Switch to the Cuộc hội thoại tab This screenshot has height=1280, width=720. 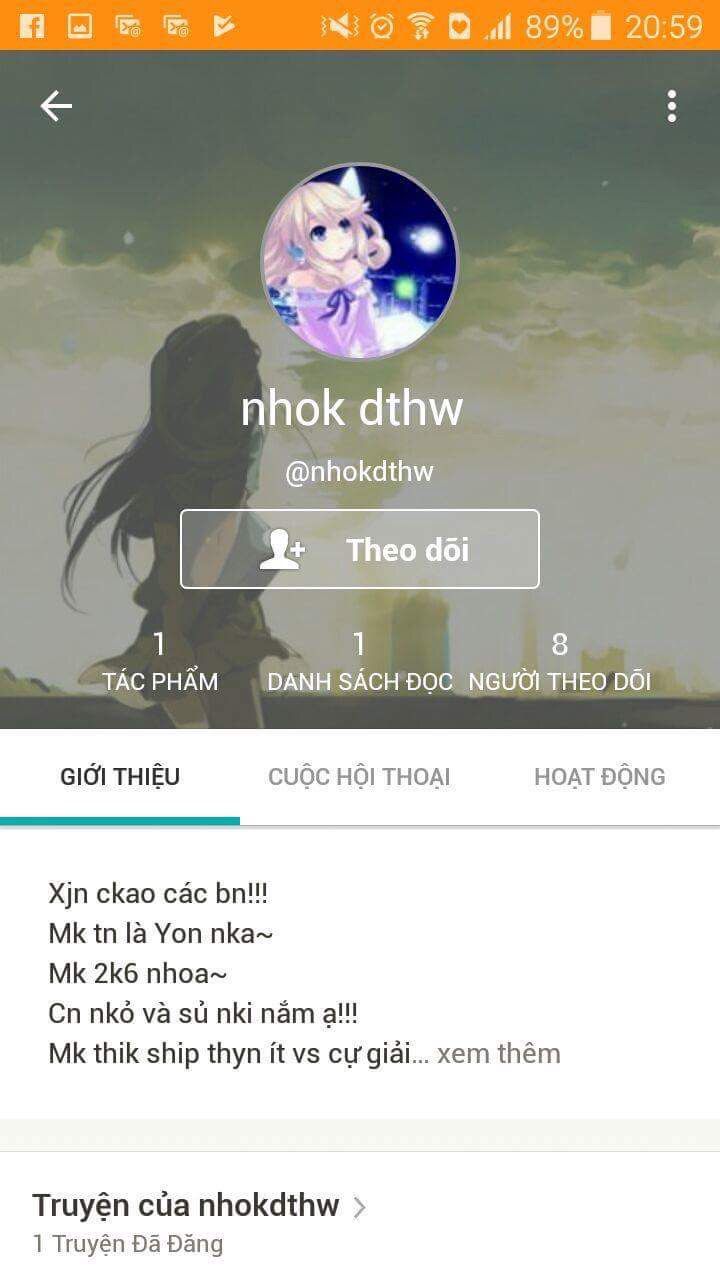[359, 777]
